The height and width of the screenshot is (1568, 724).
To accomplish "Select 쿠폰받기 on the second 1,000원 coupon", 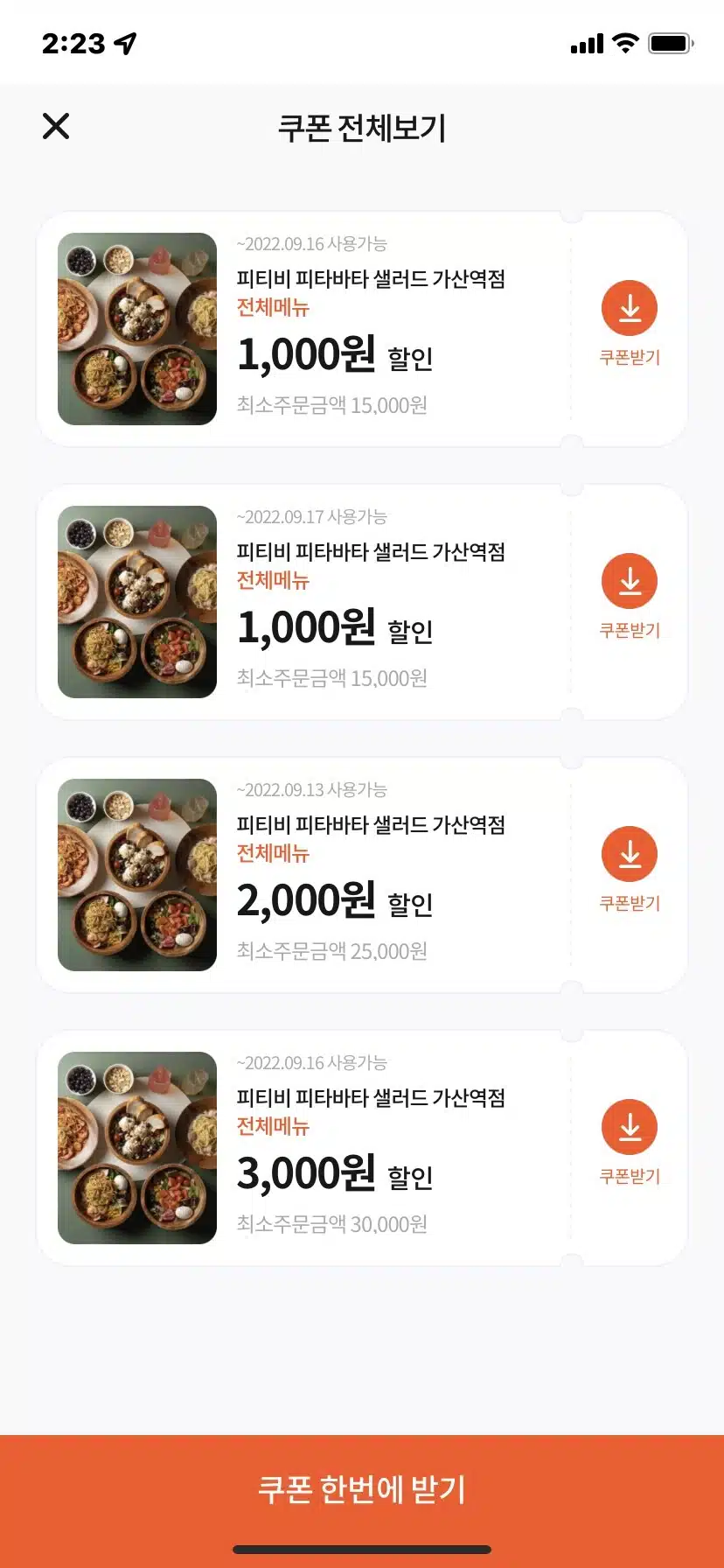I will [x=629, y=629].
